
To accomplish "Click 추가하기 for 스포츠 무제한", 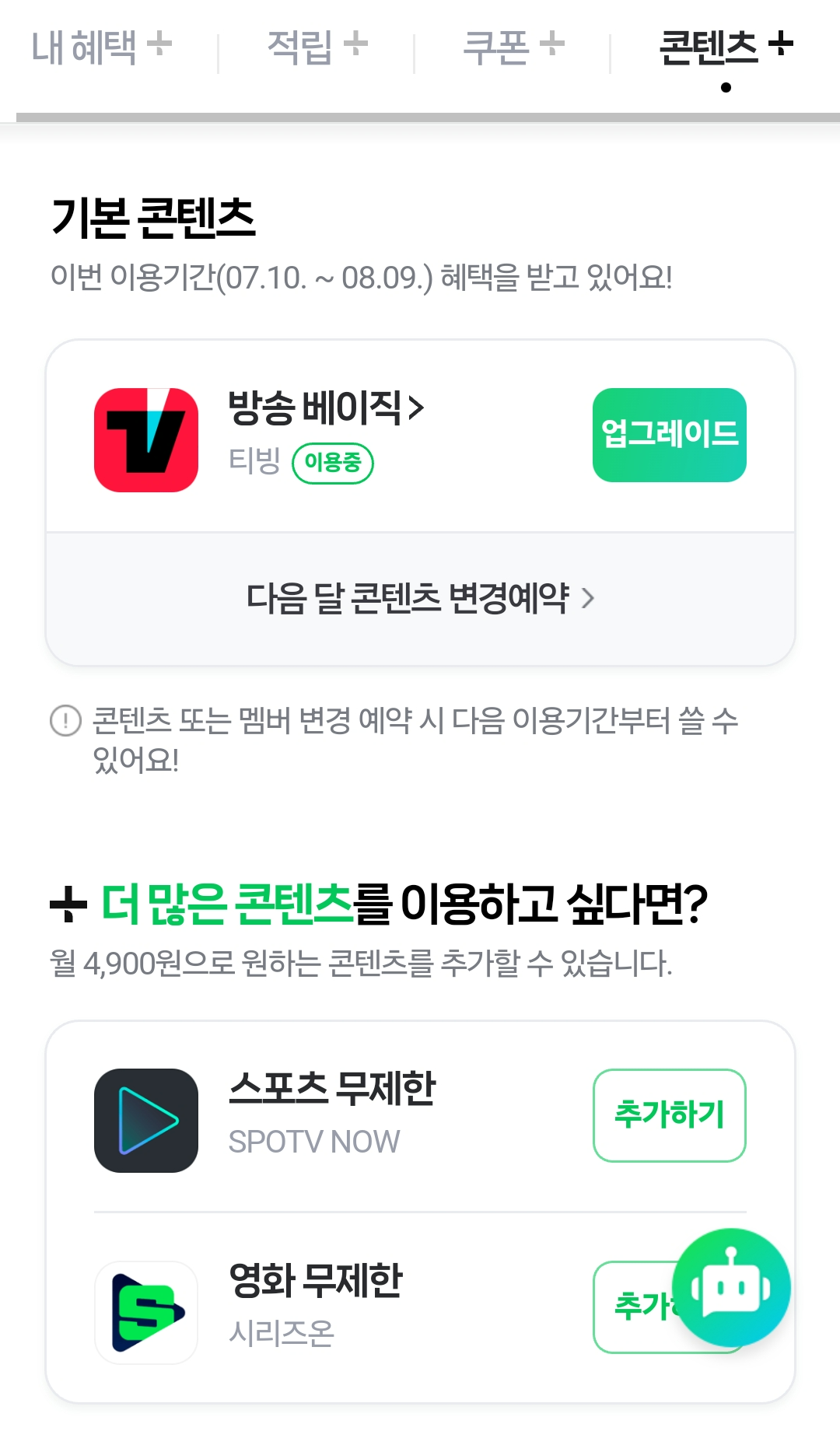I will (670, 1114).
